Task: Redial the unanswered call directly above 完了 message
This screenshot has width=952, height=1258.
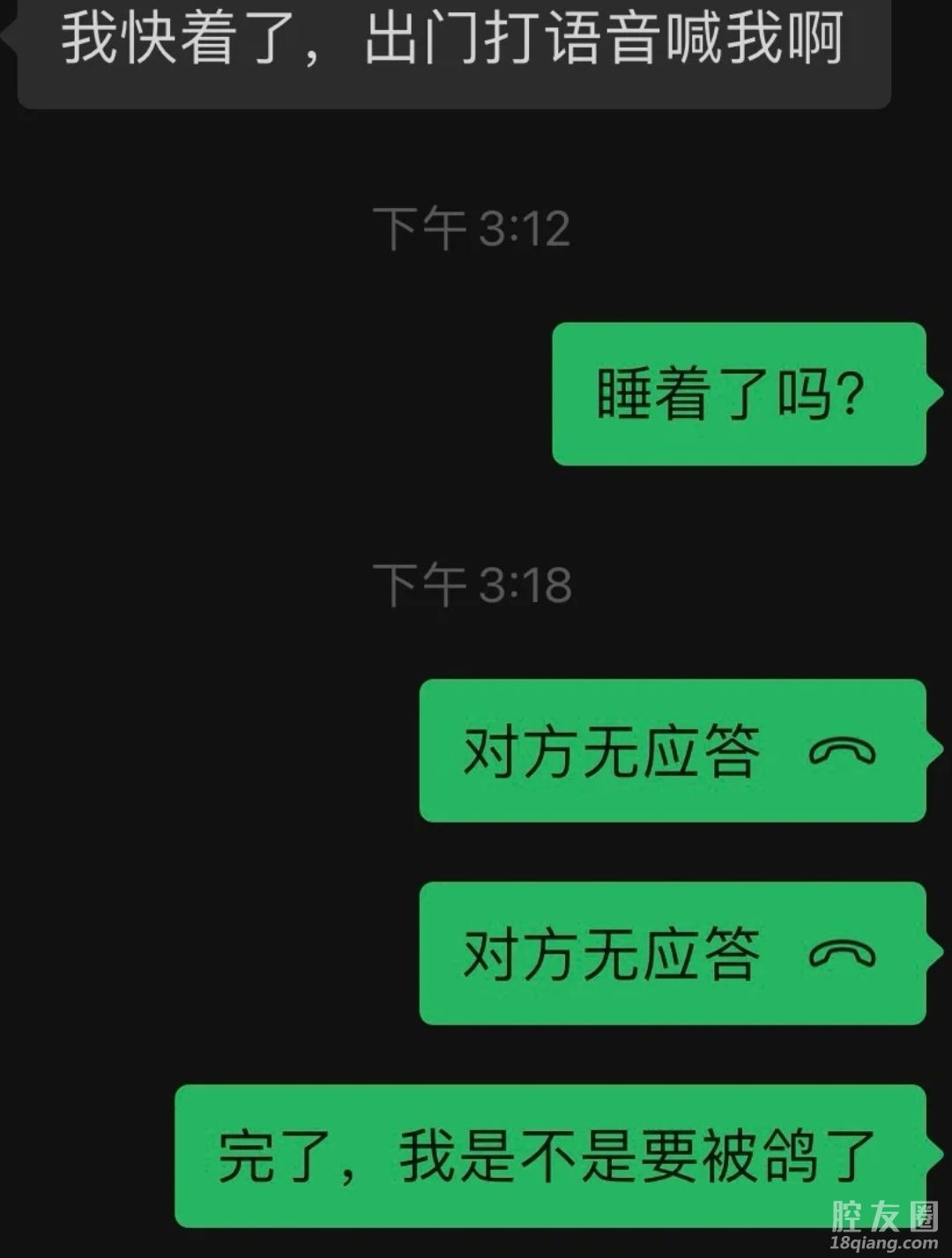Action: coord(672,953)
